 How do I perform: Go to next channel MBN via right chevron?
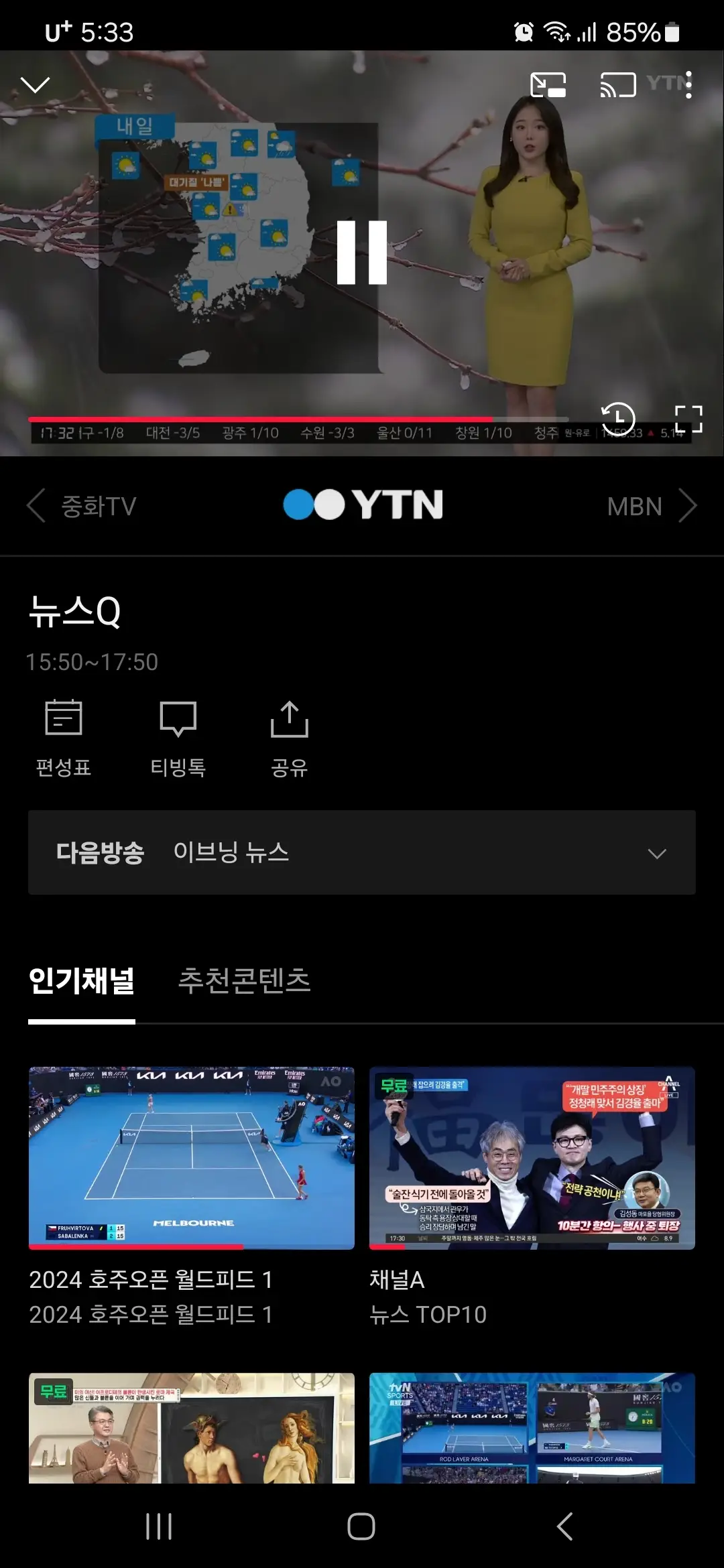pos(687,507)
